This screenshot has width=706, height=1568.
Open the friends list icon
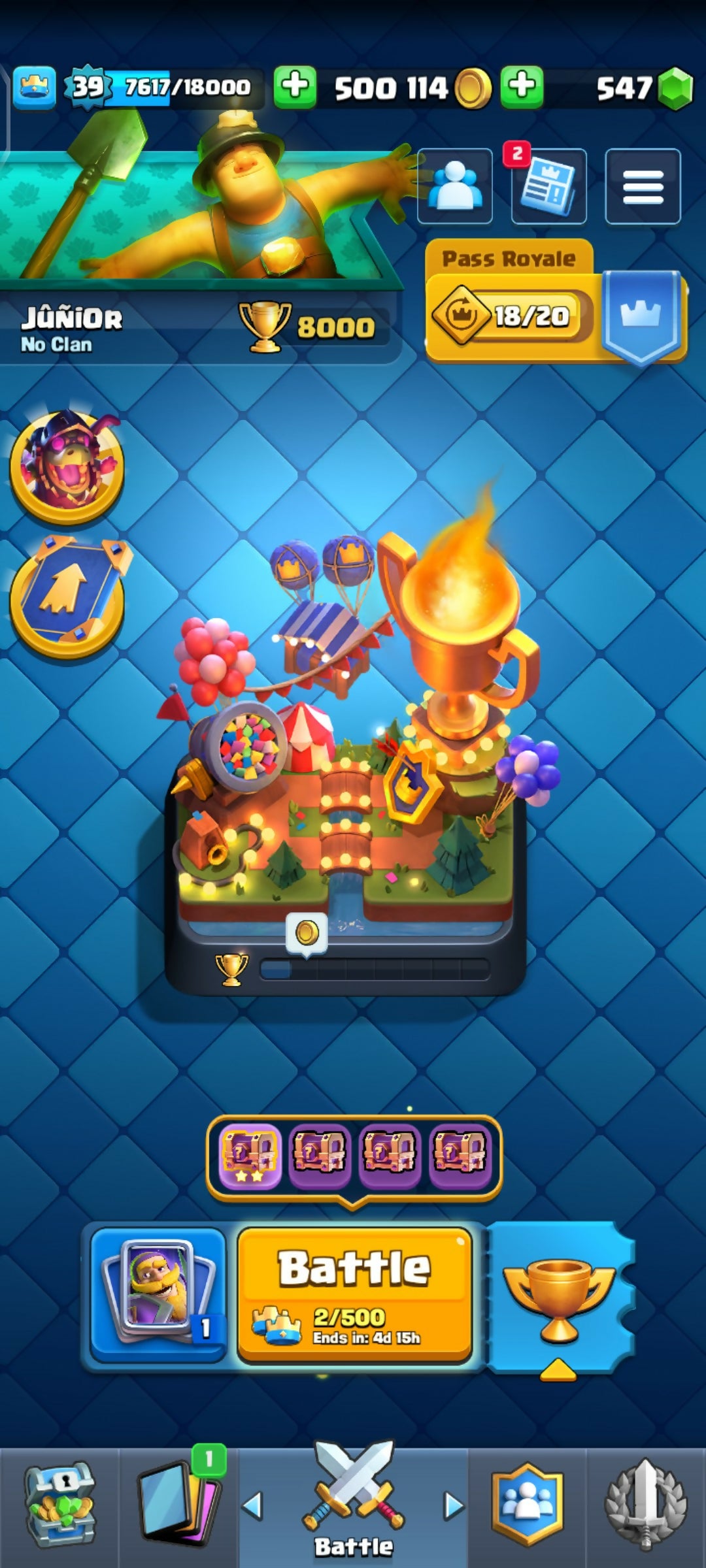tap(455, 187)
